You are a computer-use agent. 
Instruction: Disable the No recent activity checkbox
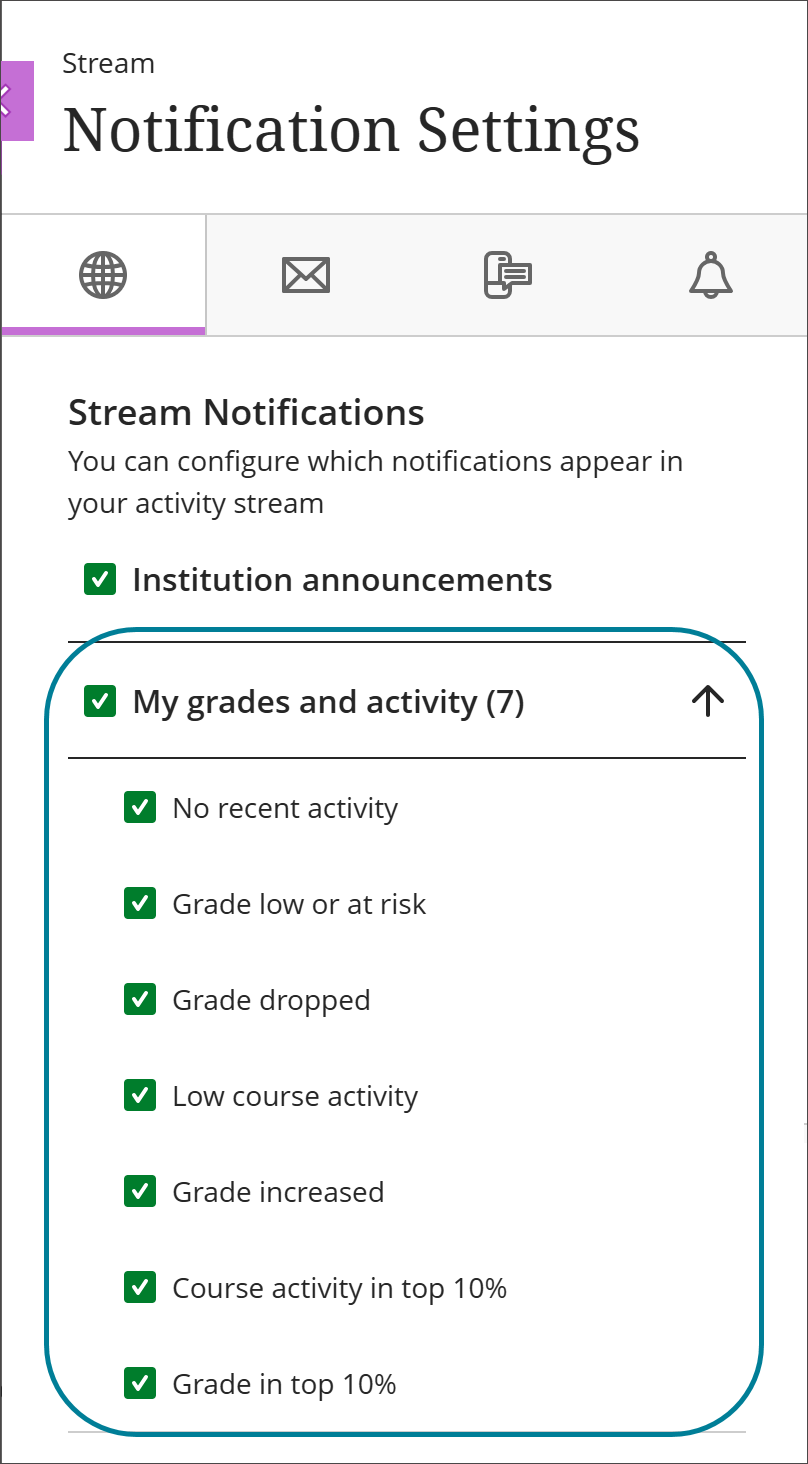coord(140,807)
